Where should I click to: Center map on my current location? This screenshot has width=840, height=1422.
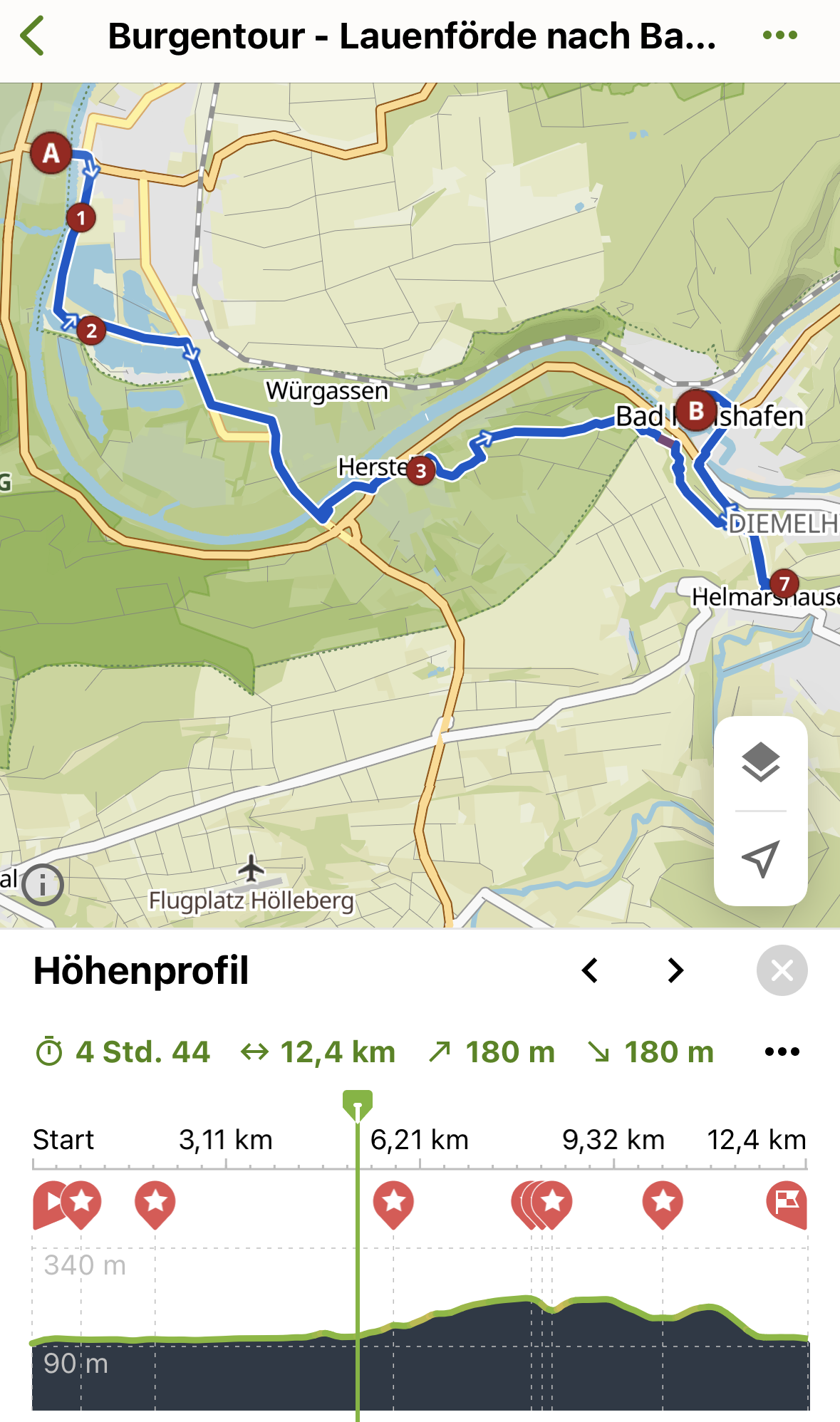click(x=760, y=859)
